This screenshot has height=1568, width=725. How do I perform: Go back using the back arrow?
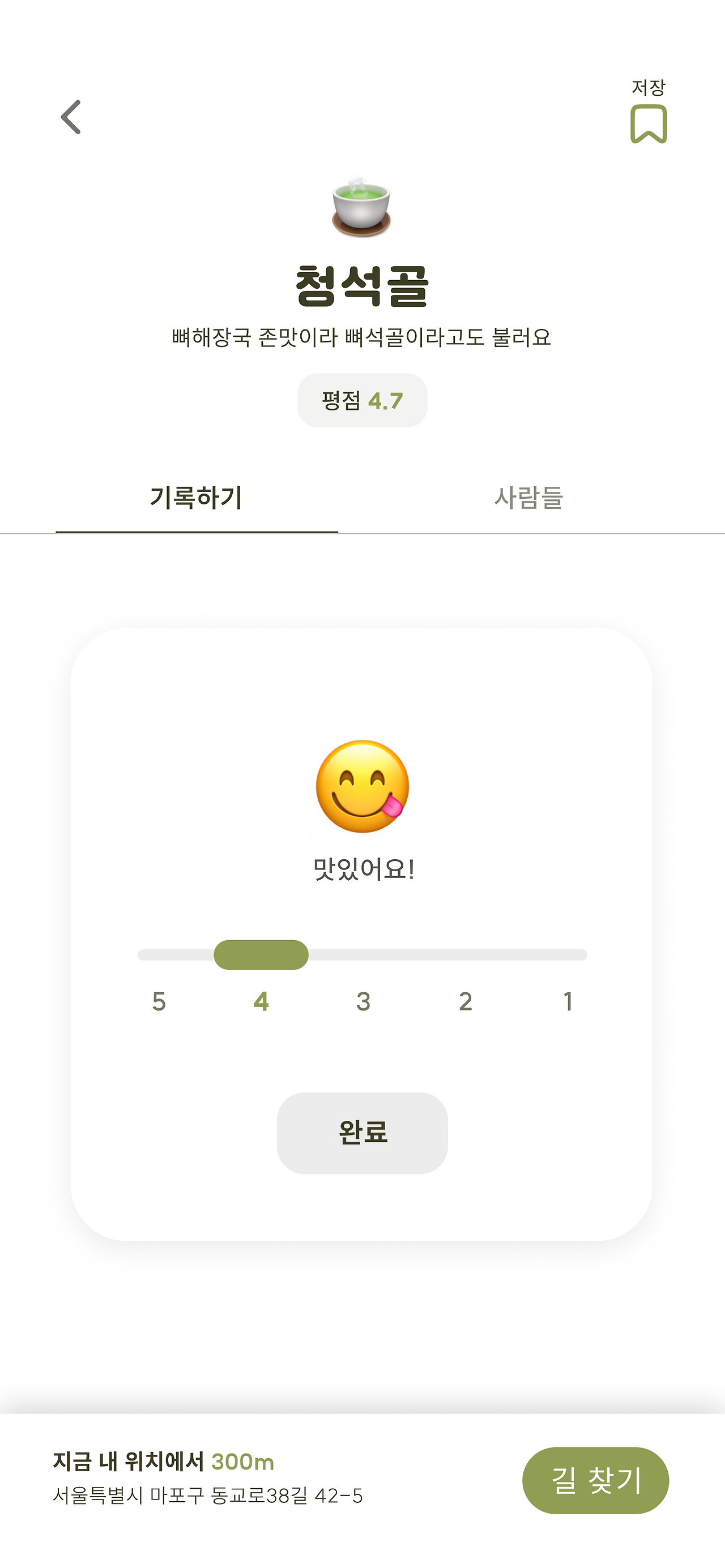pyautogui.click(x=71, y=117)
